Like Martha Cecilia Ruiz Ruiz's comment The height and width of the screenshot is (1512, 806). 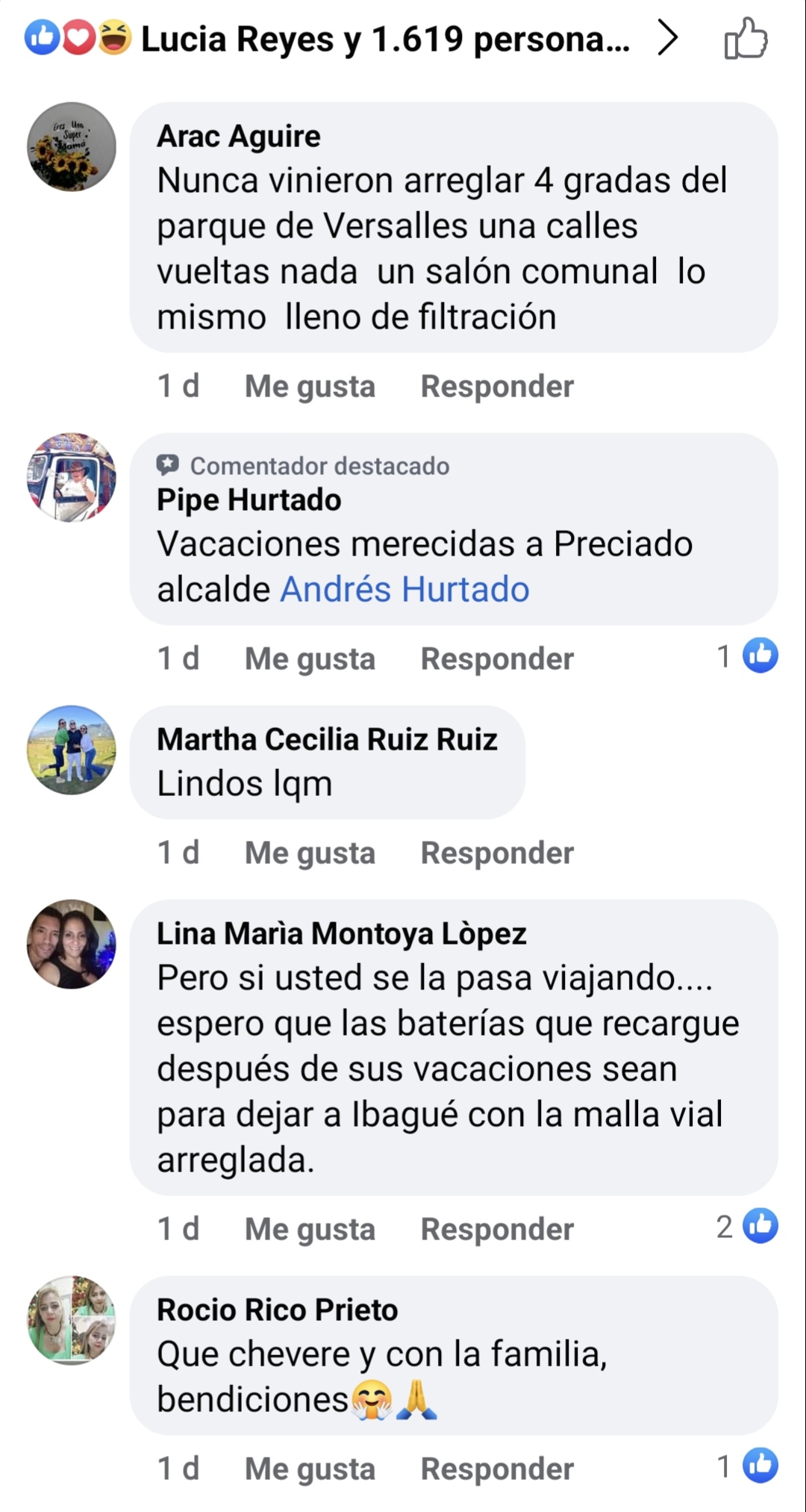[x=310, y=853]
